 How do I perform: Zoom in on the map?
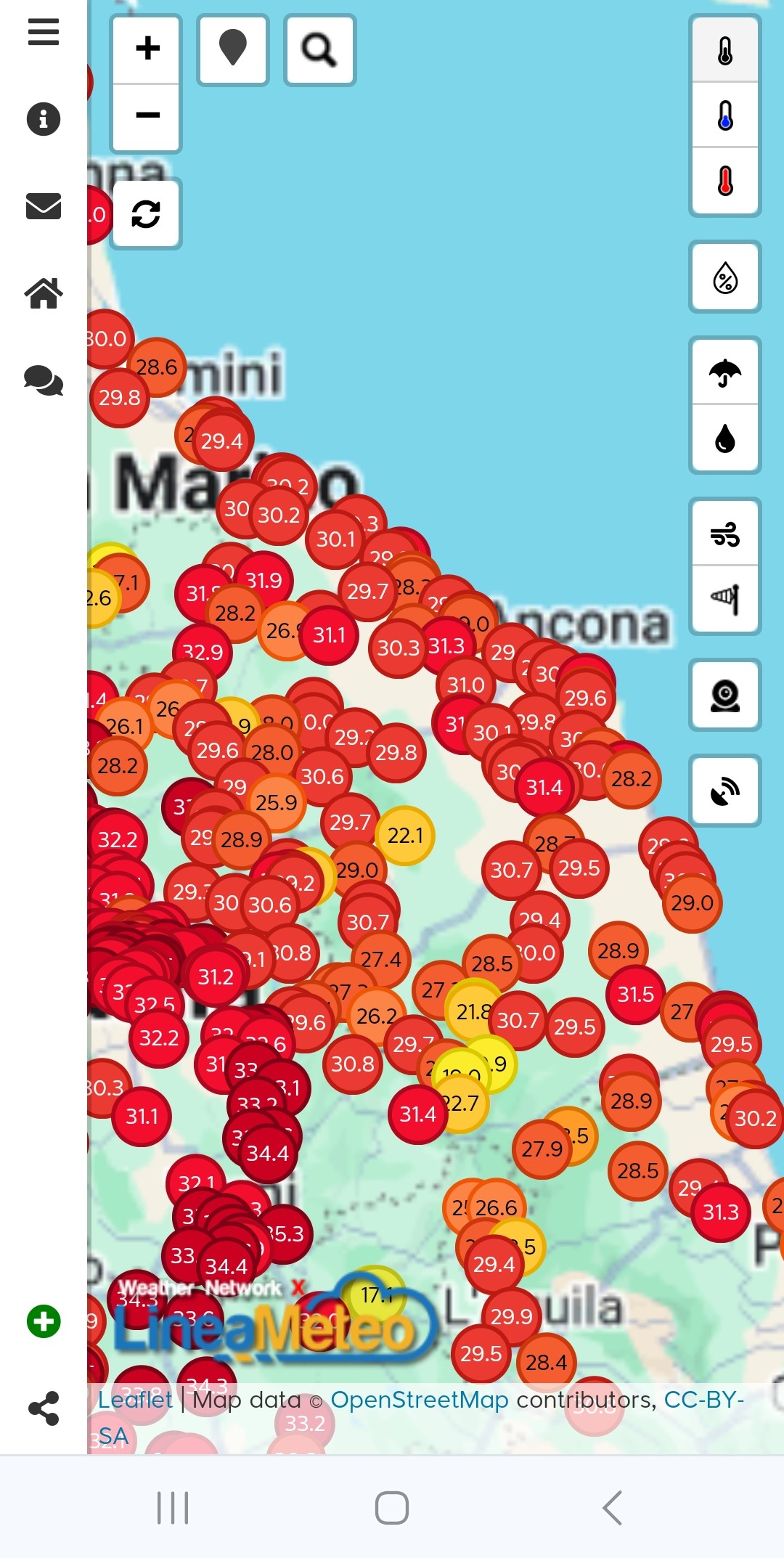[x=147, y=49]
